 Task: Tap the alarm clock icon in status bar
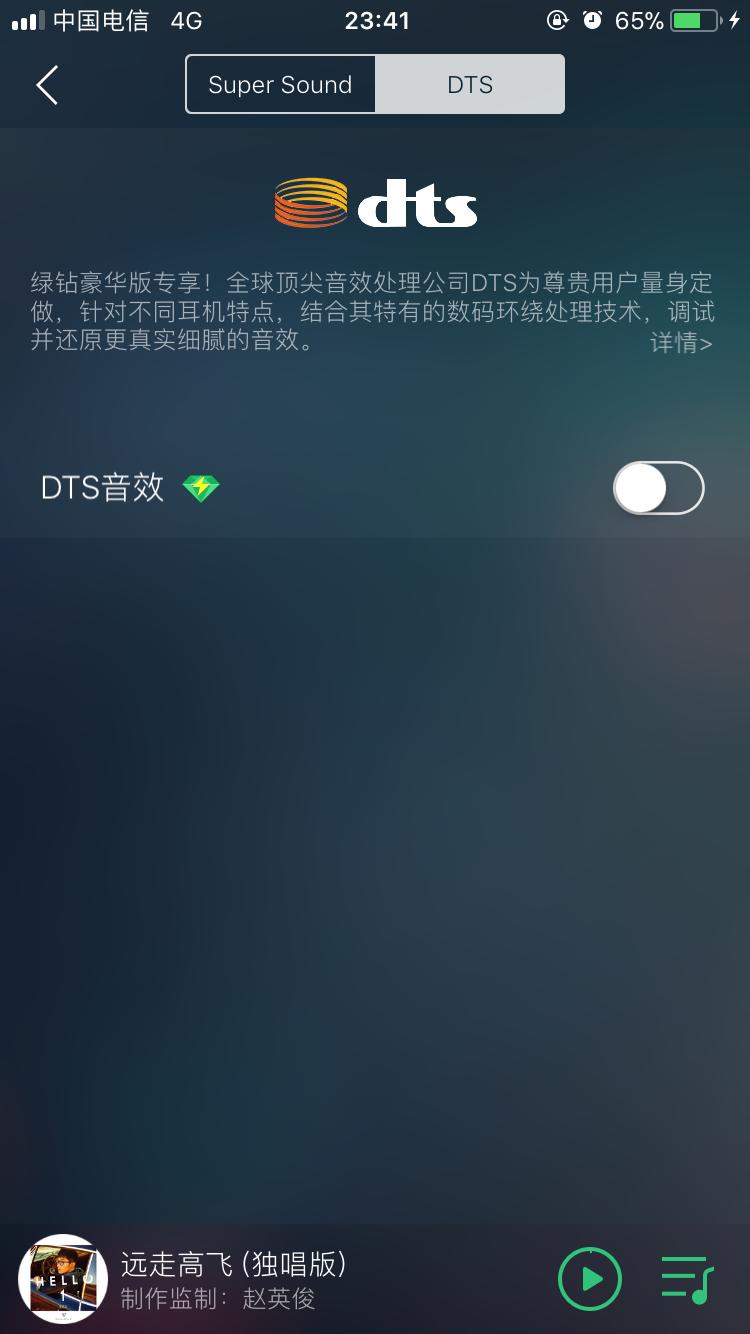[593, 20]
